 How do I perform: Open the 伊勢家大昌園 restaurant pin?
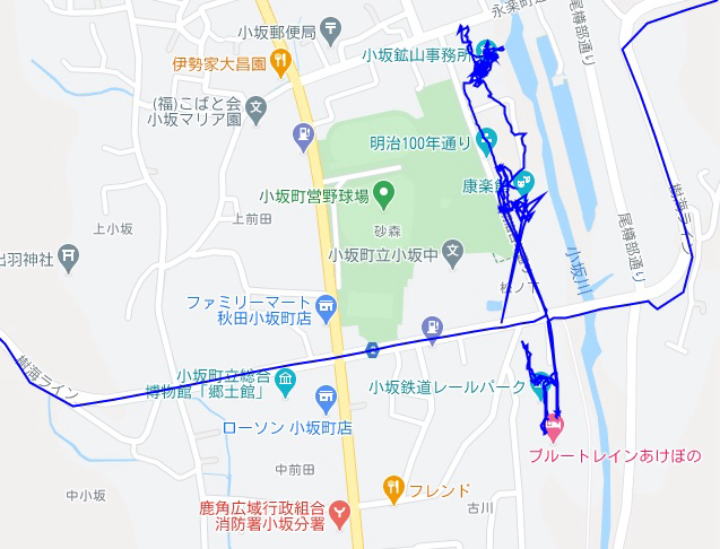click(281, 62)
